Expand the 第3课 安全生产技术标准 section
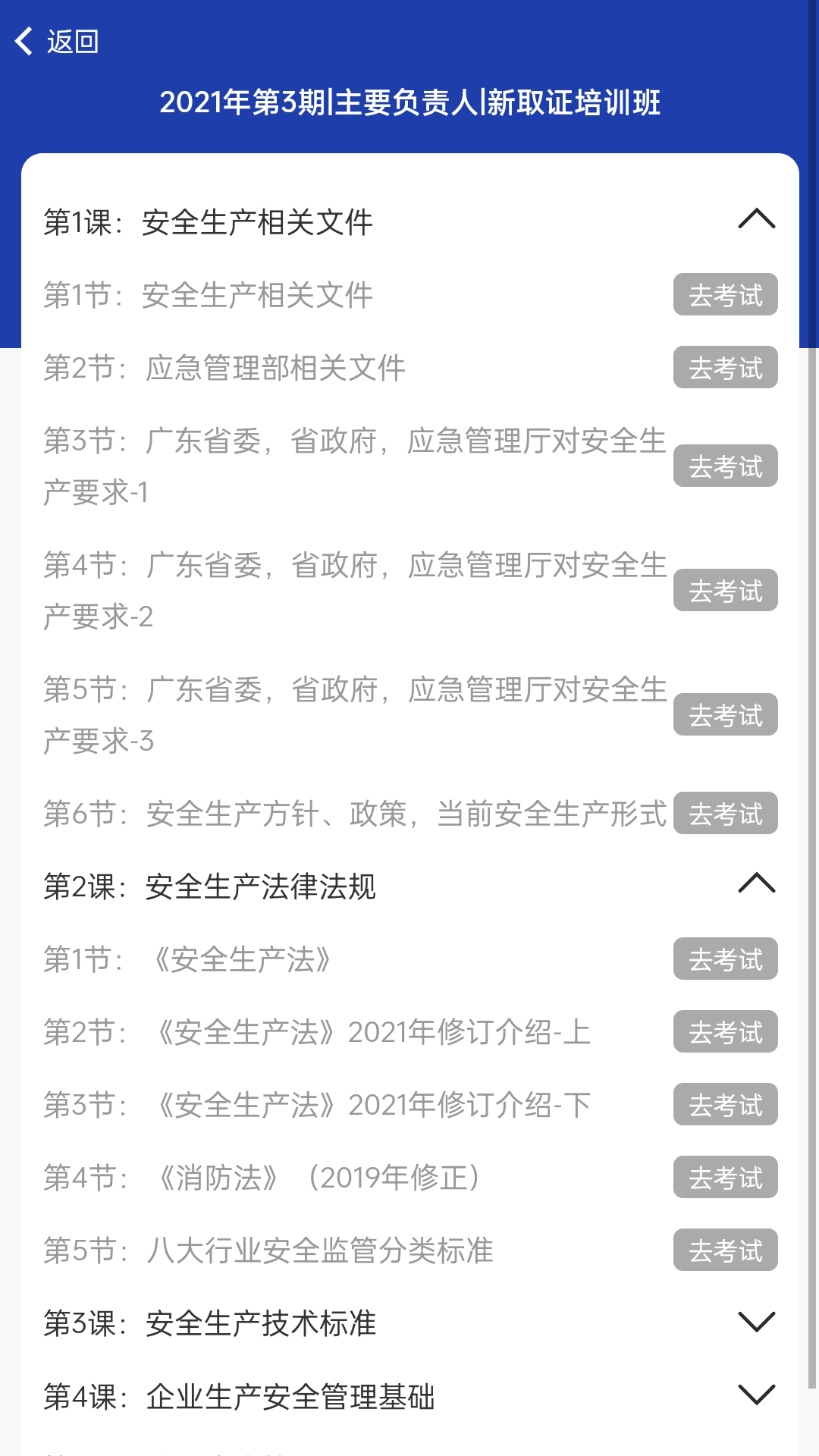 755,1323
